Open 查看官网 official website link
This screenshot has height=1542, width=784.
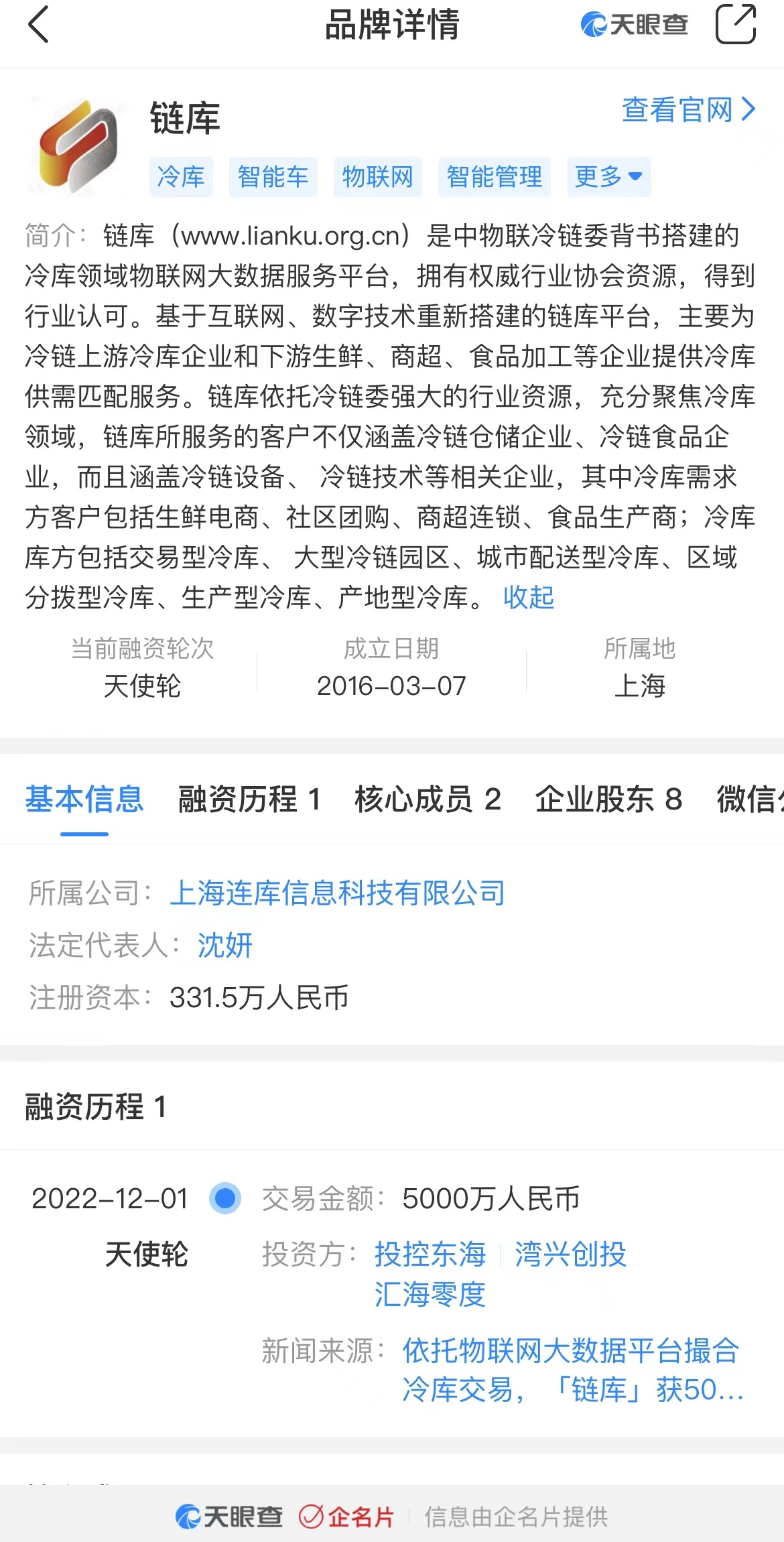(688, 110)
